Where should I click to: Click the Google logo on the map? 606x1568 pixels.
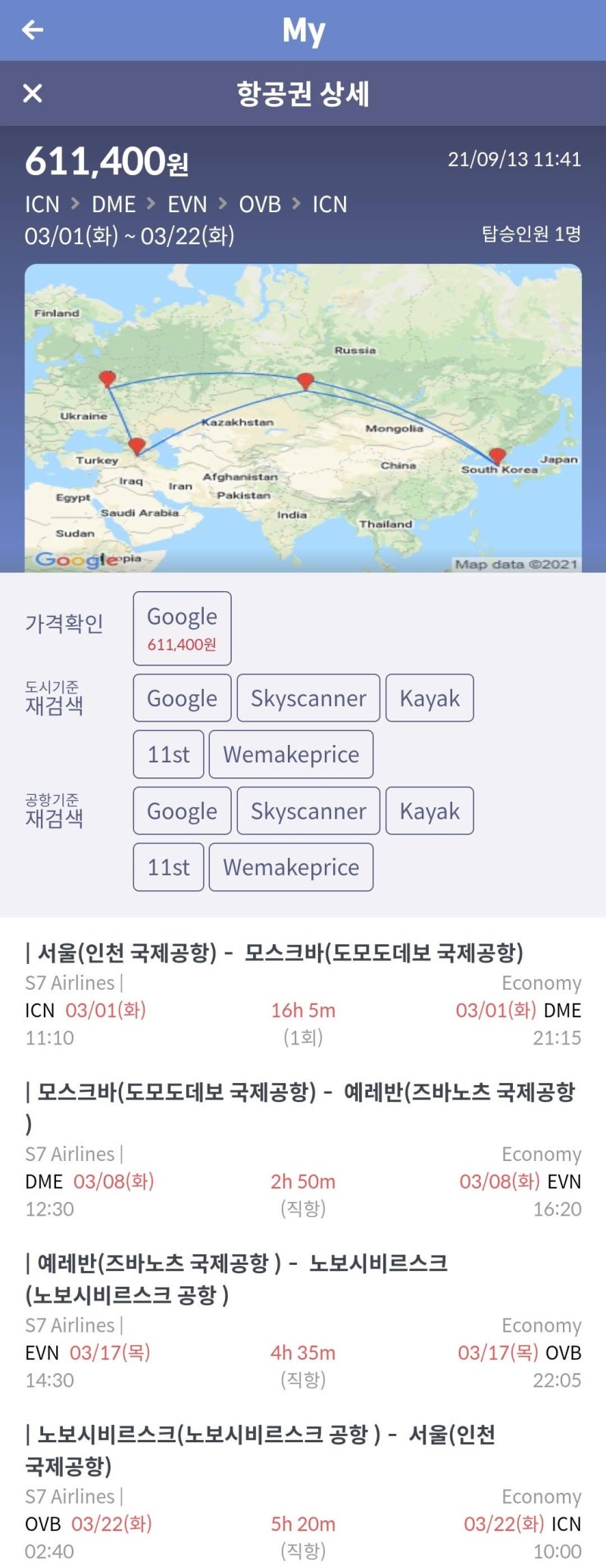67,558
